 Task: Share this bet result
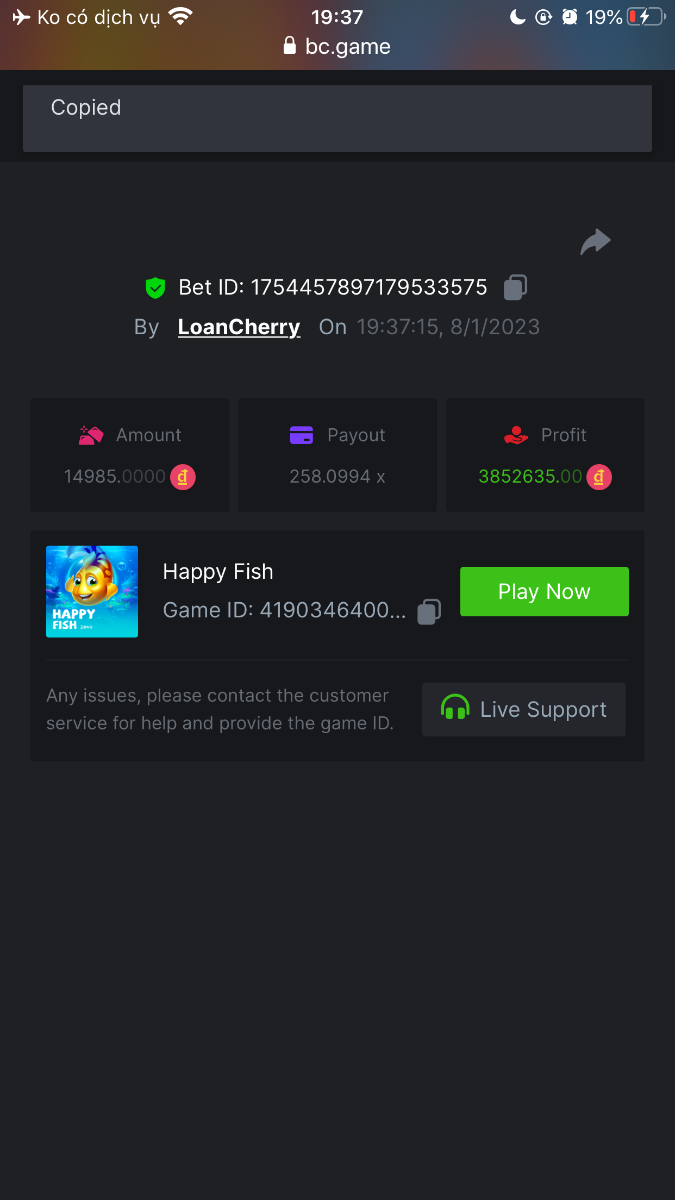(595, 242)
